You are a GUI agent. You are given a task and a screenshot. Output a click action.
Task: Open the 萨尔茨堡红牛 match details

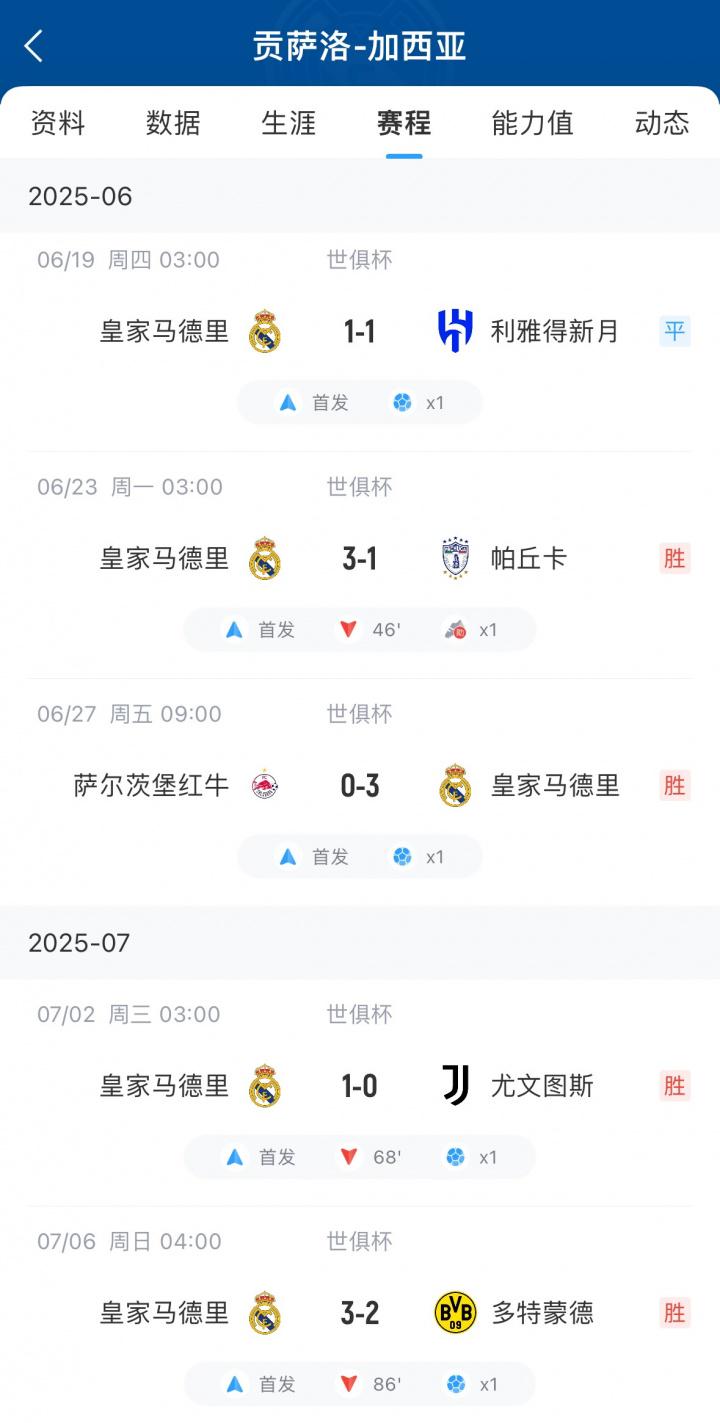click(360, 792)
